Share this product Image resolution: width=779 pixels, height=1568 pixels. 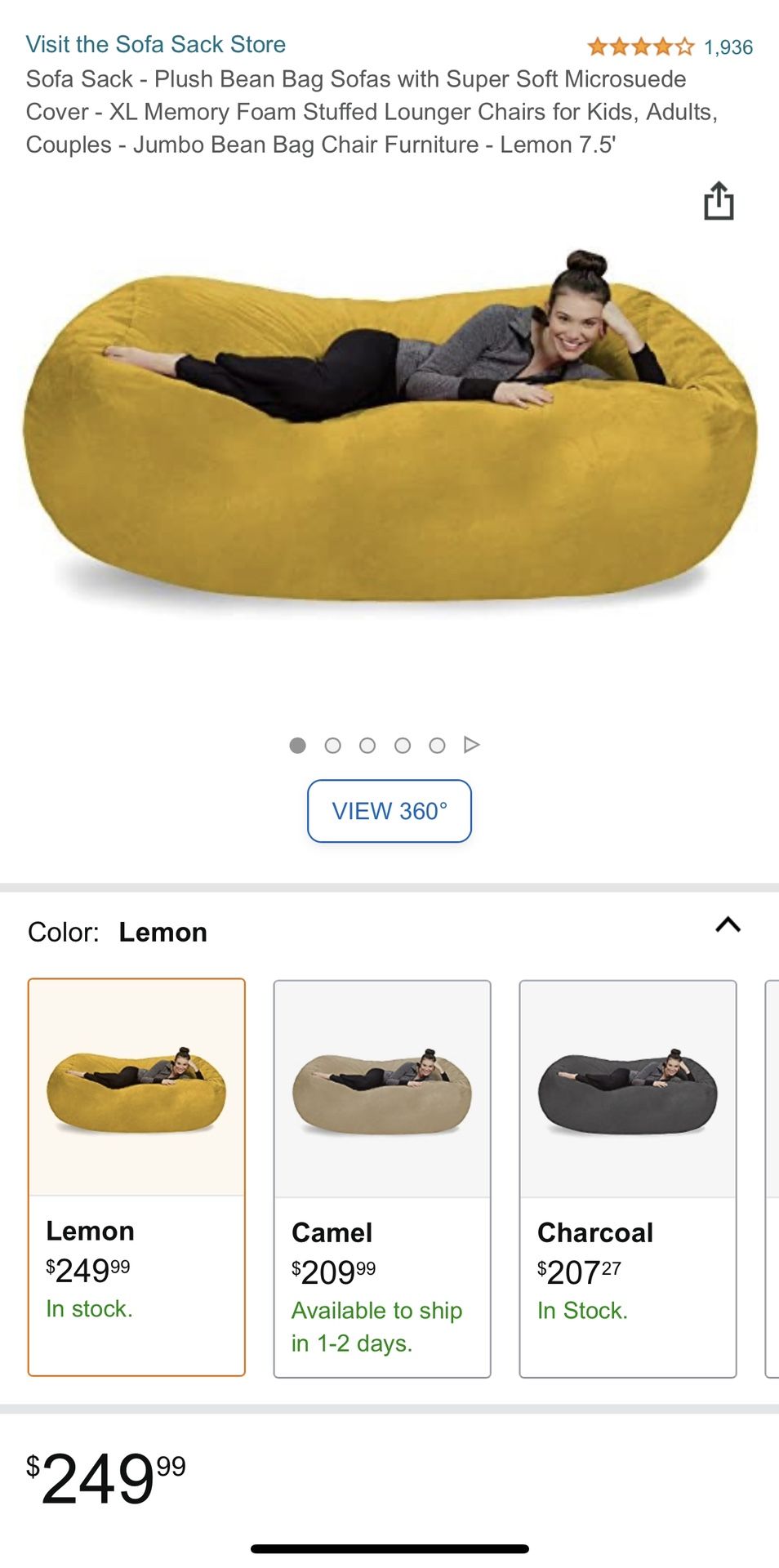tap(719, 201)
